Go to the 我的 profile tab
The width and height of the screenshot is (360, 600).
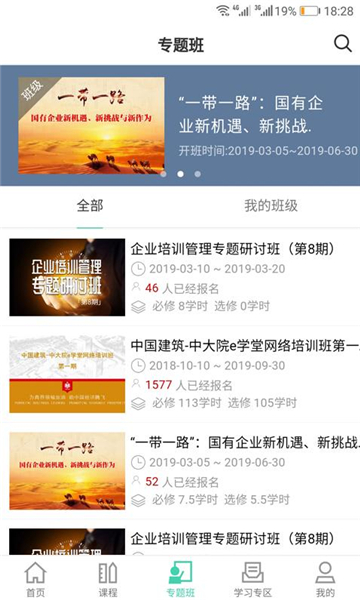[x=325, y=579]
